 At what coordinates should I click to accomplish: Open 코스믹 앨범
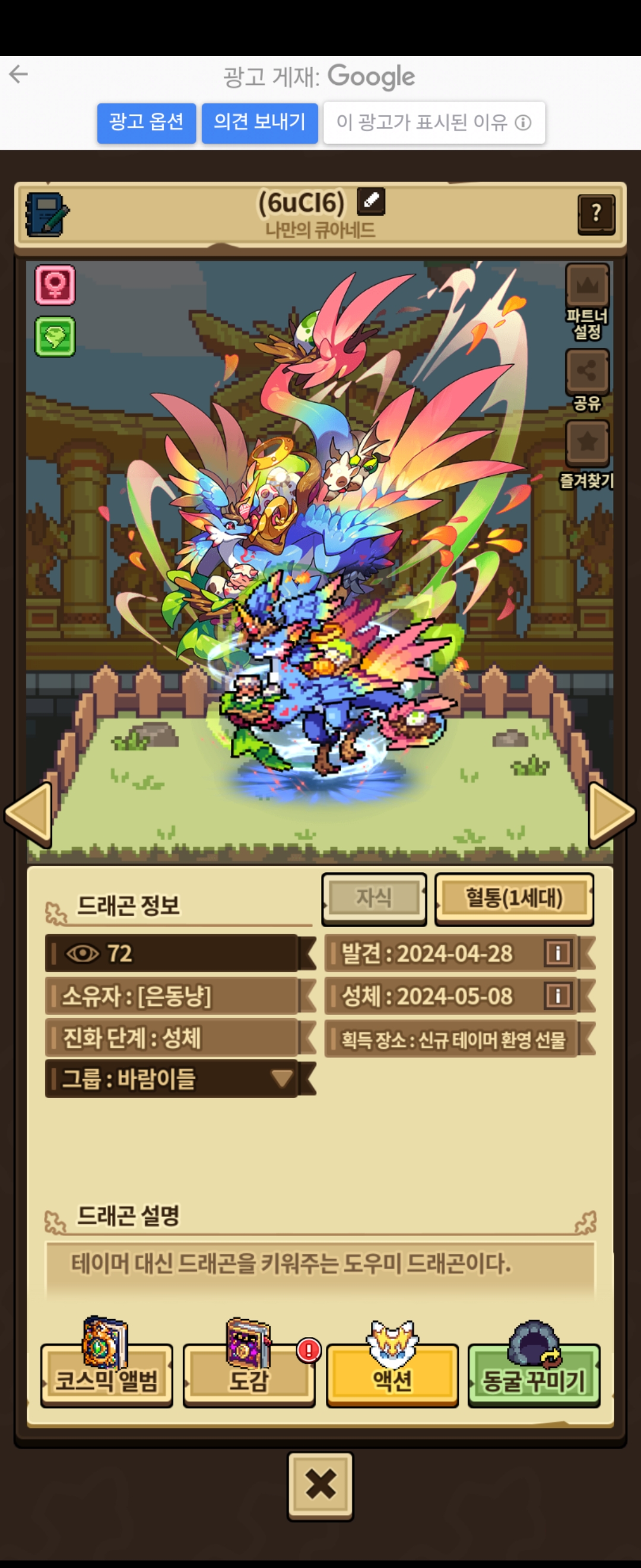(106, 1365)
